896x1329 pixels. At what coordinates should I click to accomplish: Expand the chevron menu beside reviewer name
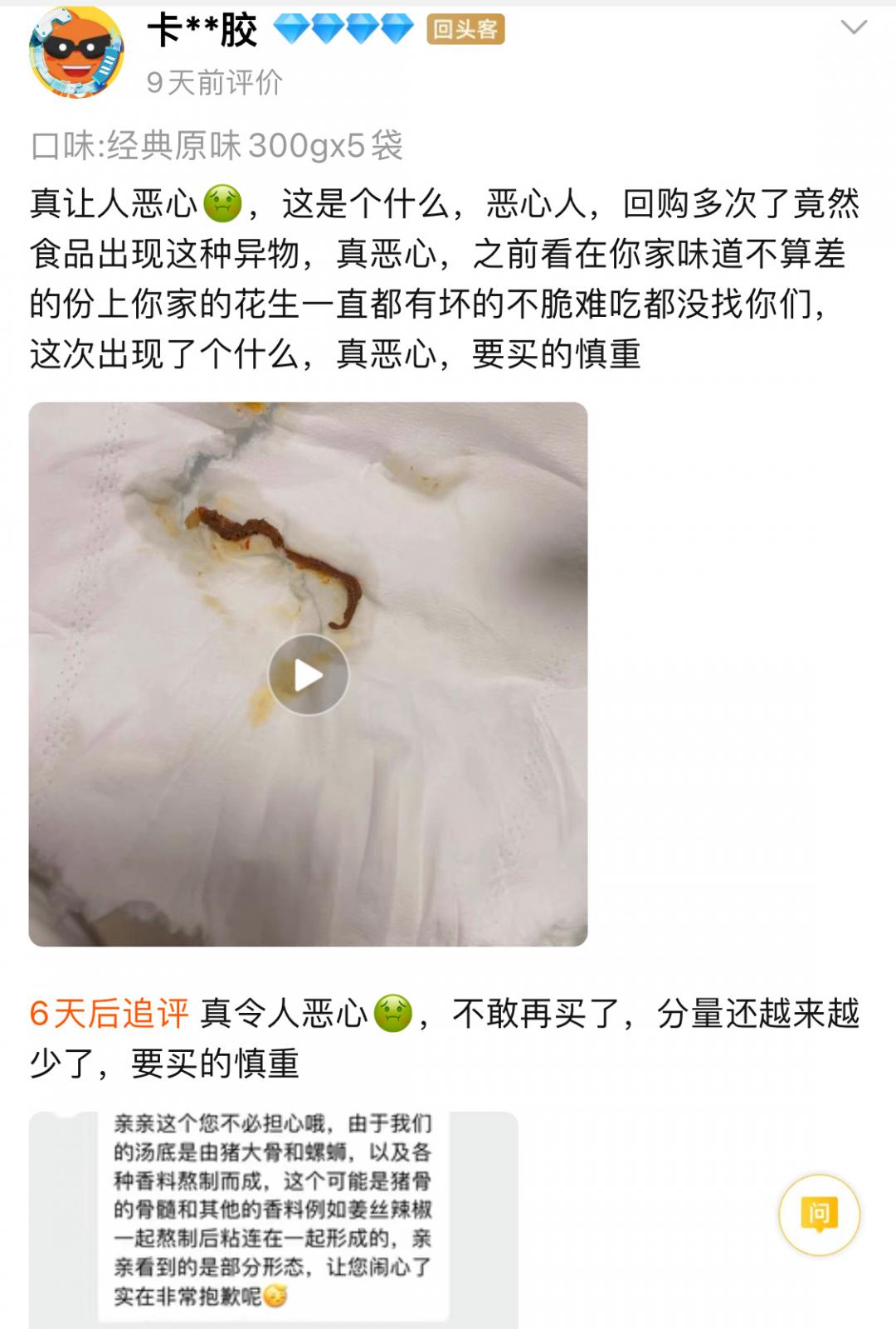[853, 28]
